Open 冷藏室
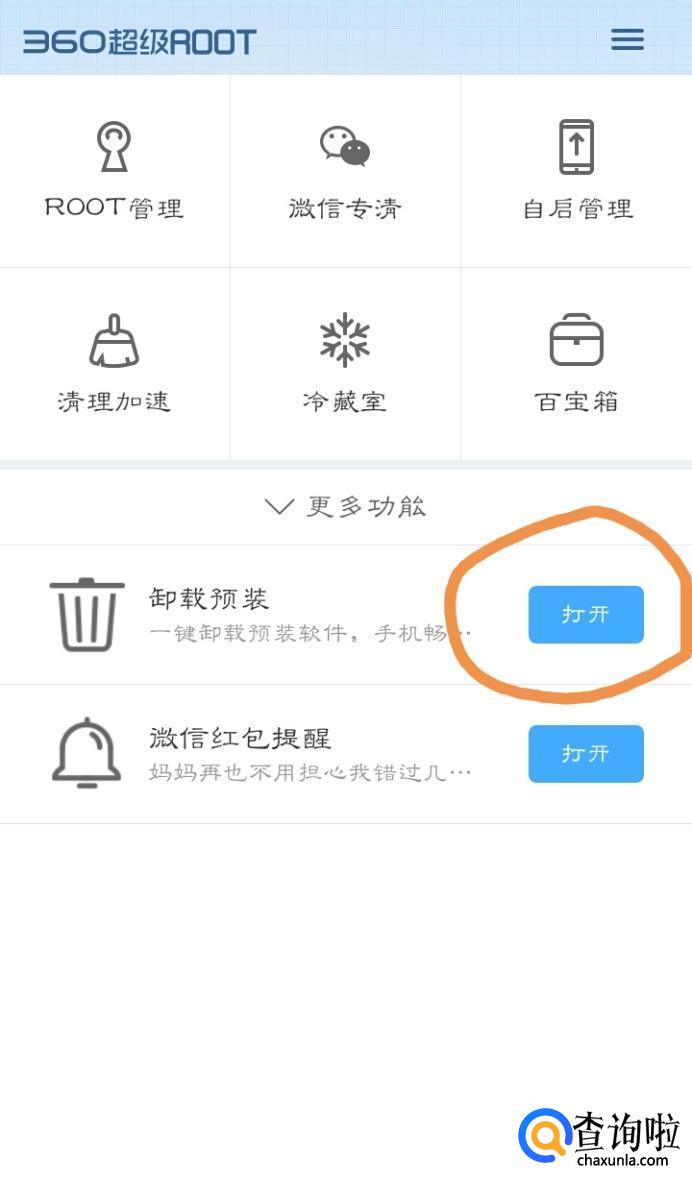692x1191 pixels. tap(345, 364)
